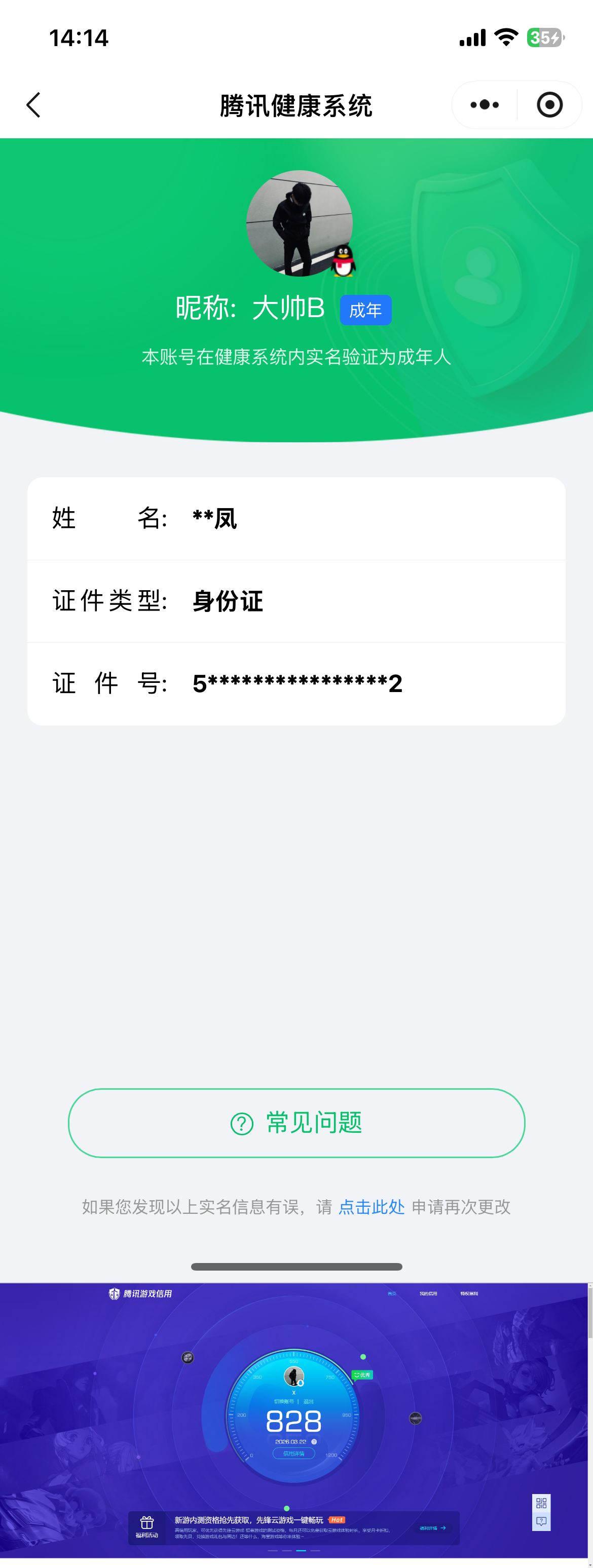This screenshot has width=593, height=1568.
Task: Tap the ご优秀 rating badge on the credit dial
Action: click(363, 1375)
